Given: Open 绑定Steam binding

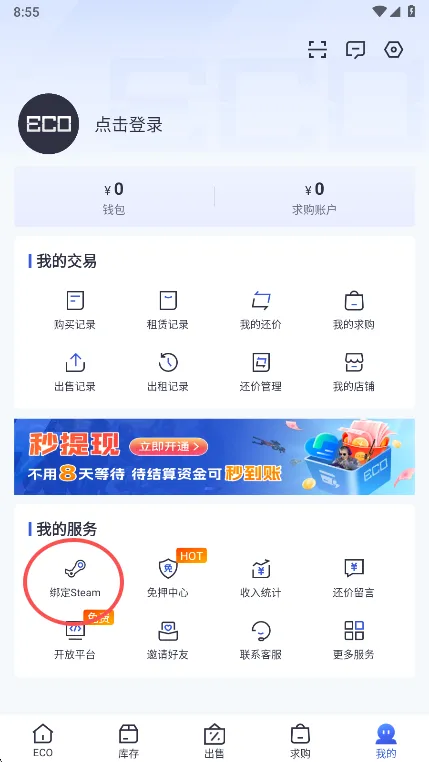Looking at the screenshot, I should click(x=75, y=578).
